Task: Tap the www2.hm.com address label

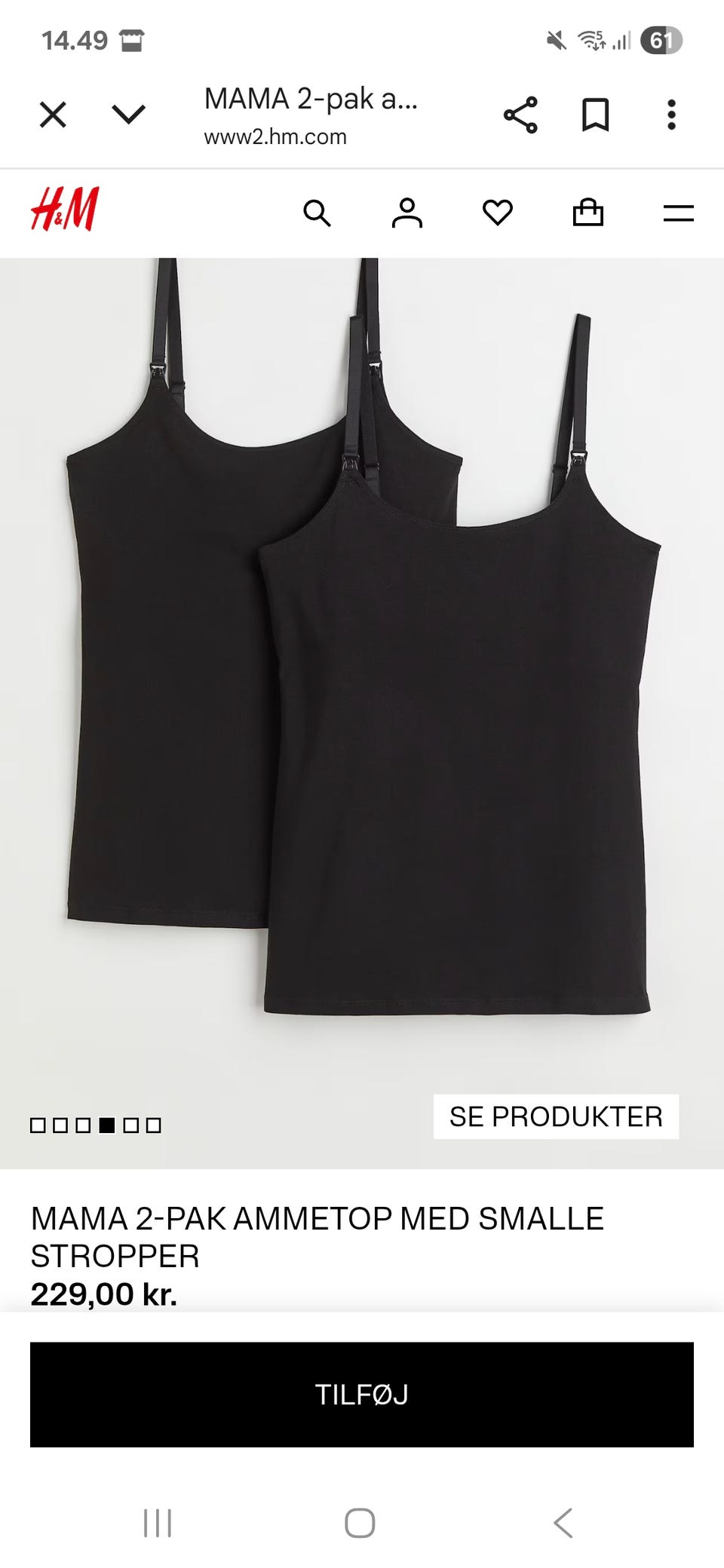Action: 275,136
